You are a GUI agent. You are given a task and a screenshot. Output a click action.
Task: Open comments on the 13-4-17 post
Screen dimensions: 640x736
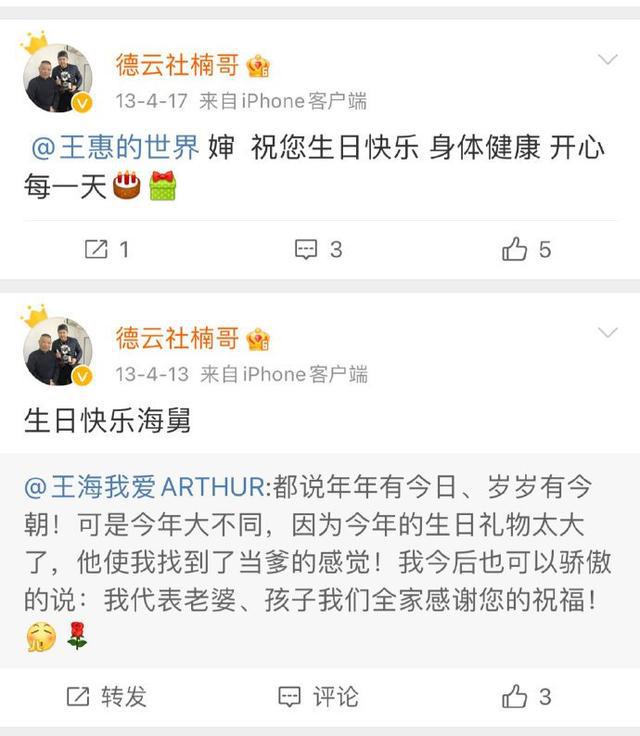(x=320, y=250)
